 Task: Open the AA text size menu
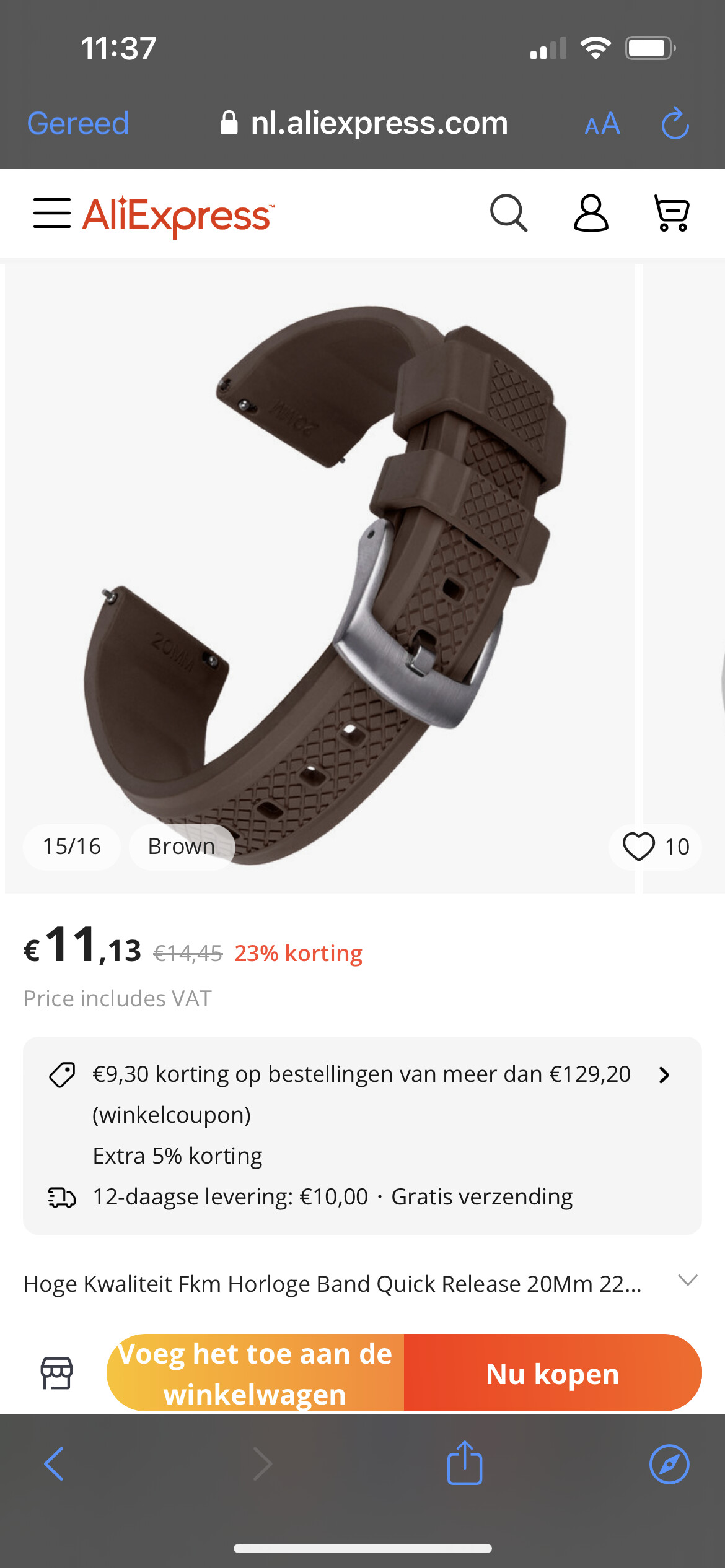602,124
